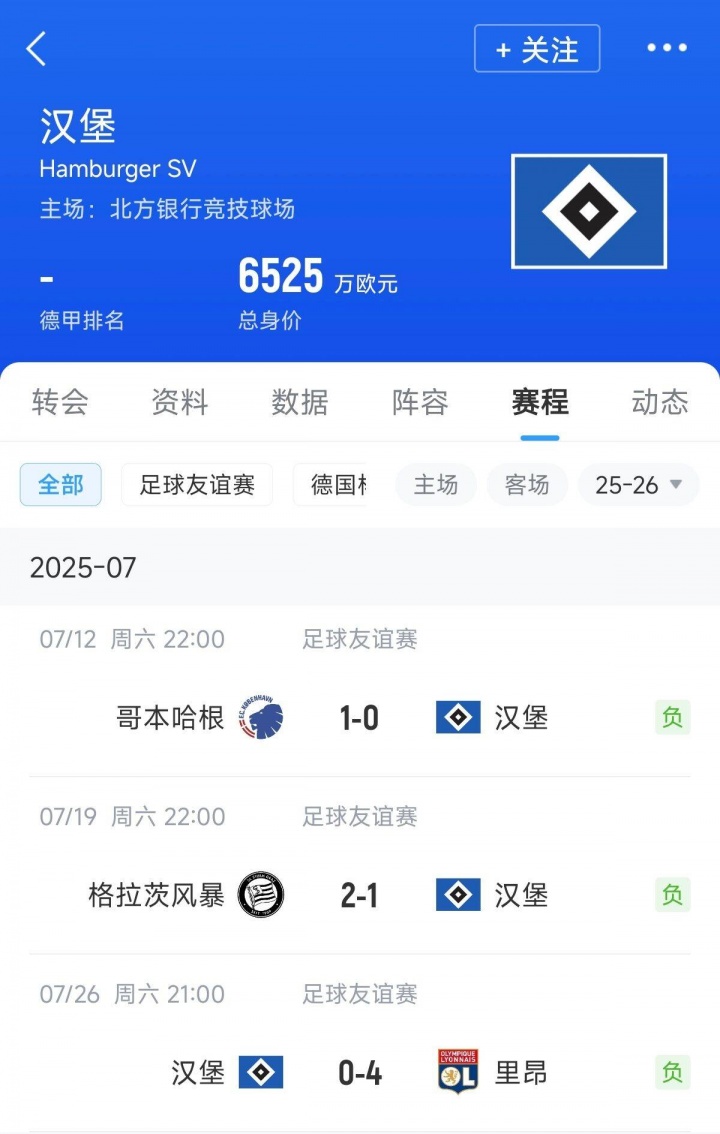Open the 动态 tab

[658, 403]
